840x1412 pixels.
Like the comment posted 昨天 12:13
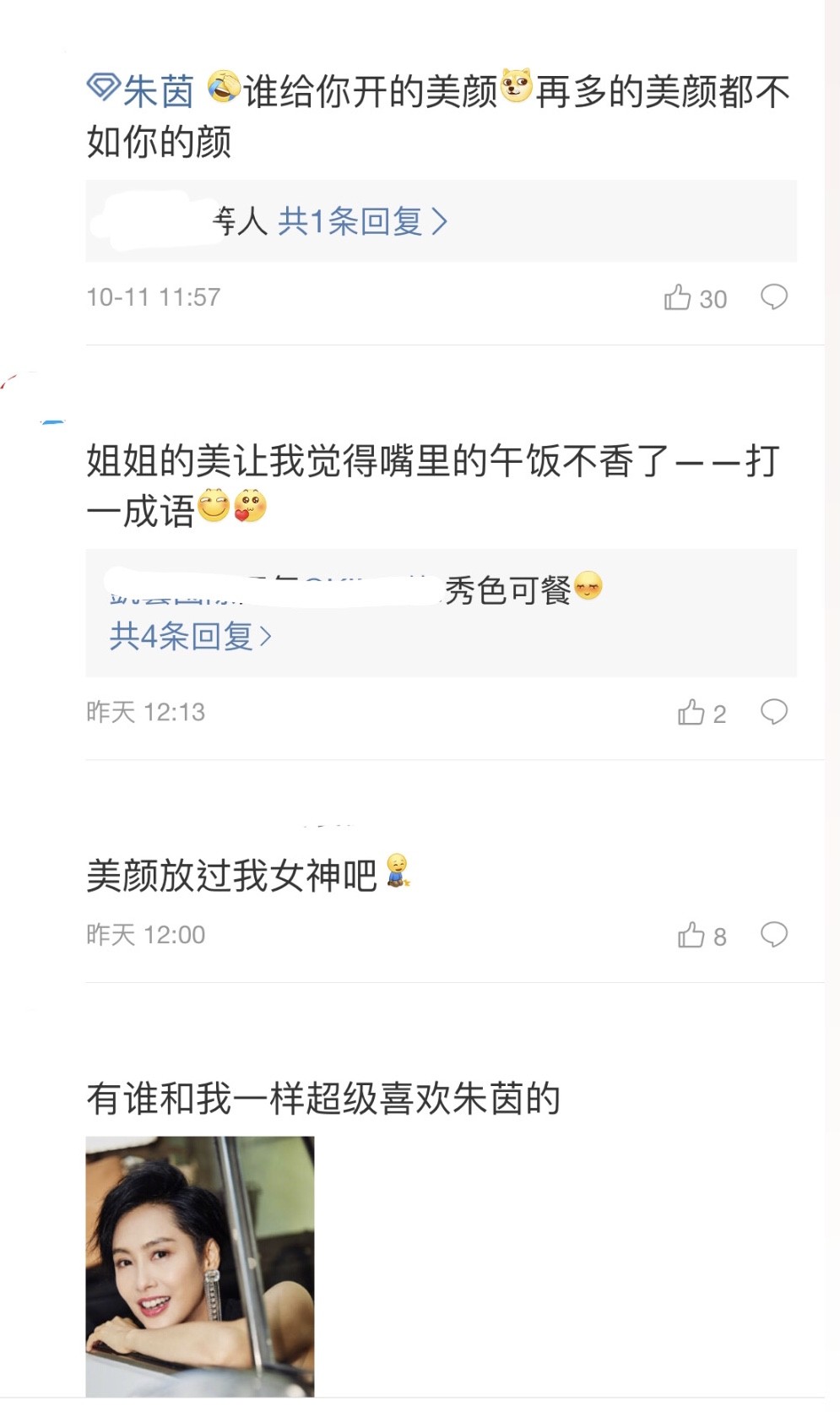(691, 713)
